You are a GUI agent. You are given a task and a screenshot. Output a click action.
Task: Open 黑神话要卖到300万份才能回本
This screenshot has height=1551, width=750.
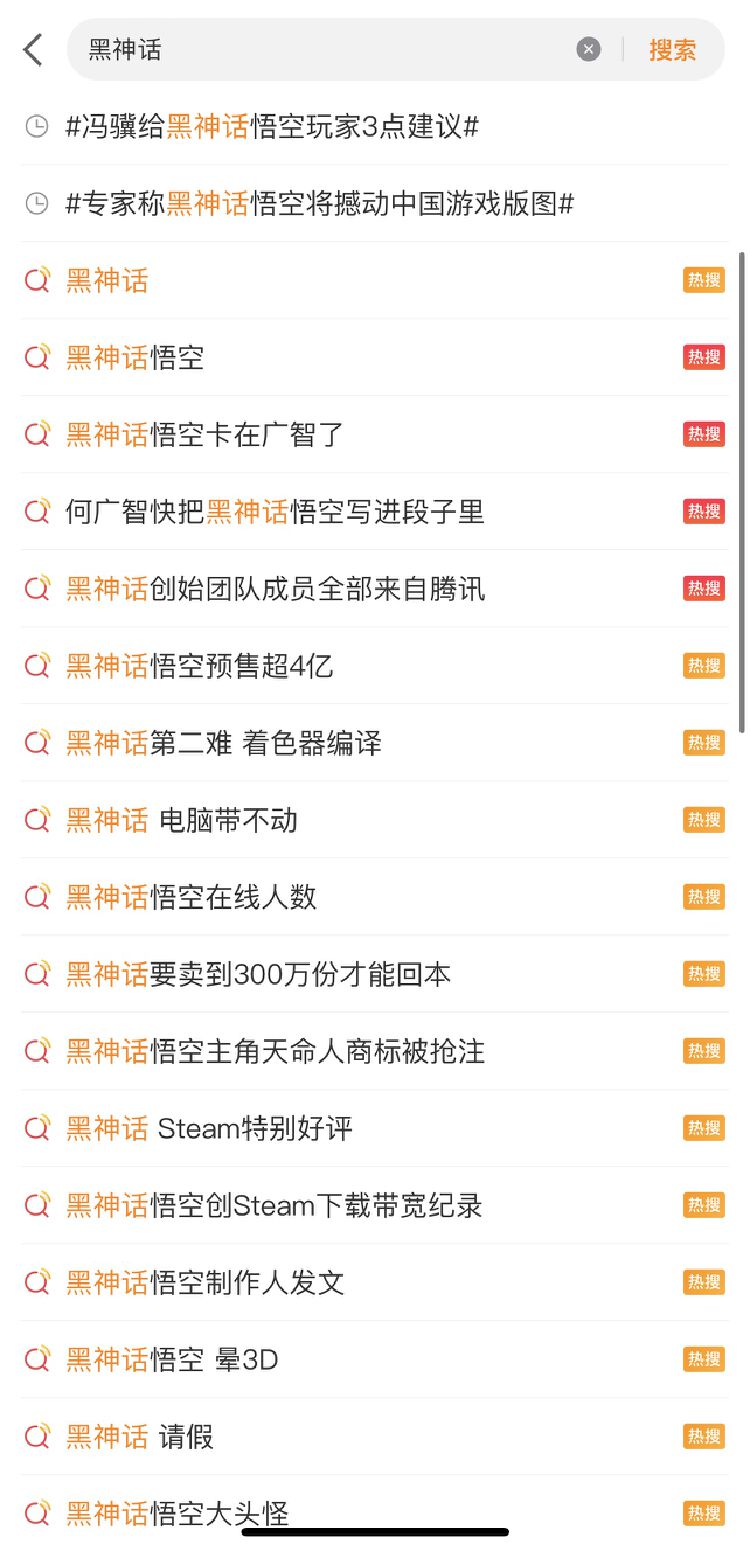pos(375,973)
